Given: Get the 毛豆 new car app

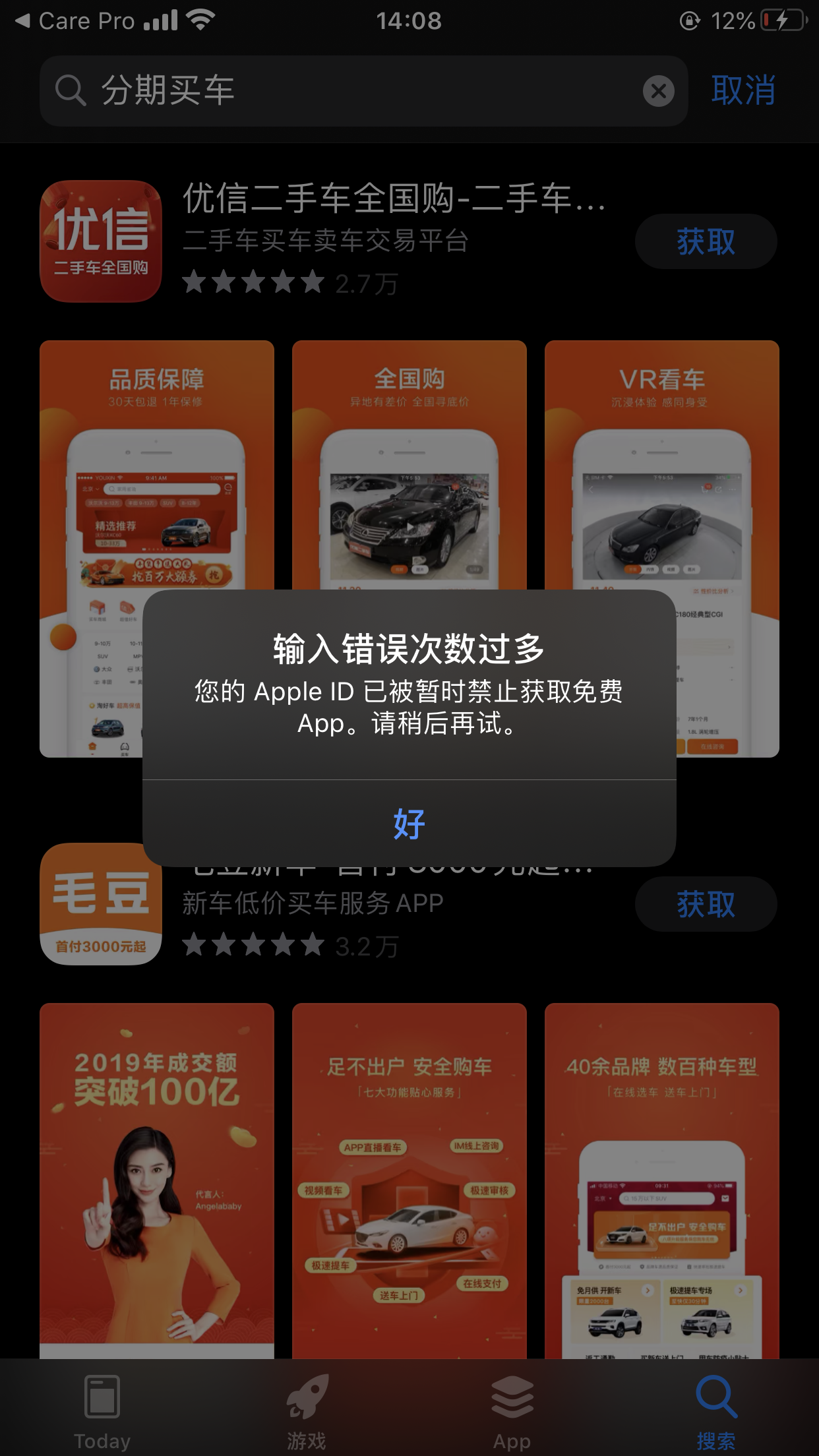Looking at the screenshot, I should pos(706,904).
